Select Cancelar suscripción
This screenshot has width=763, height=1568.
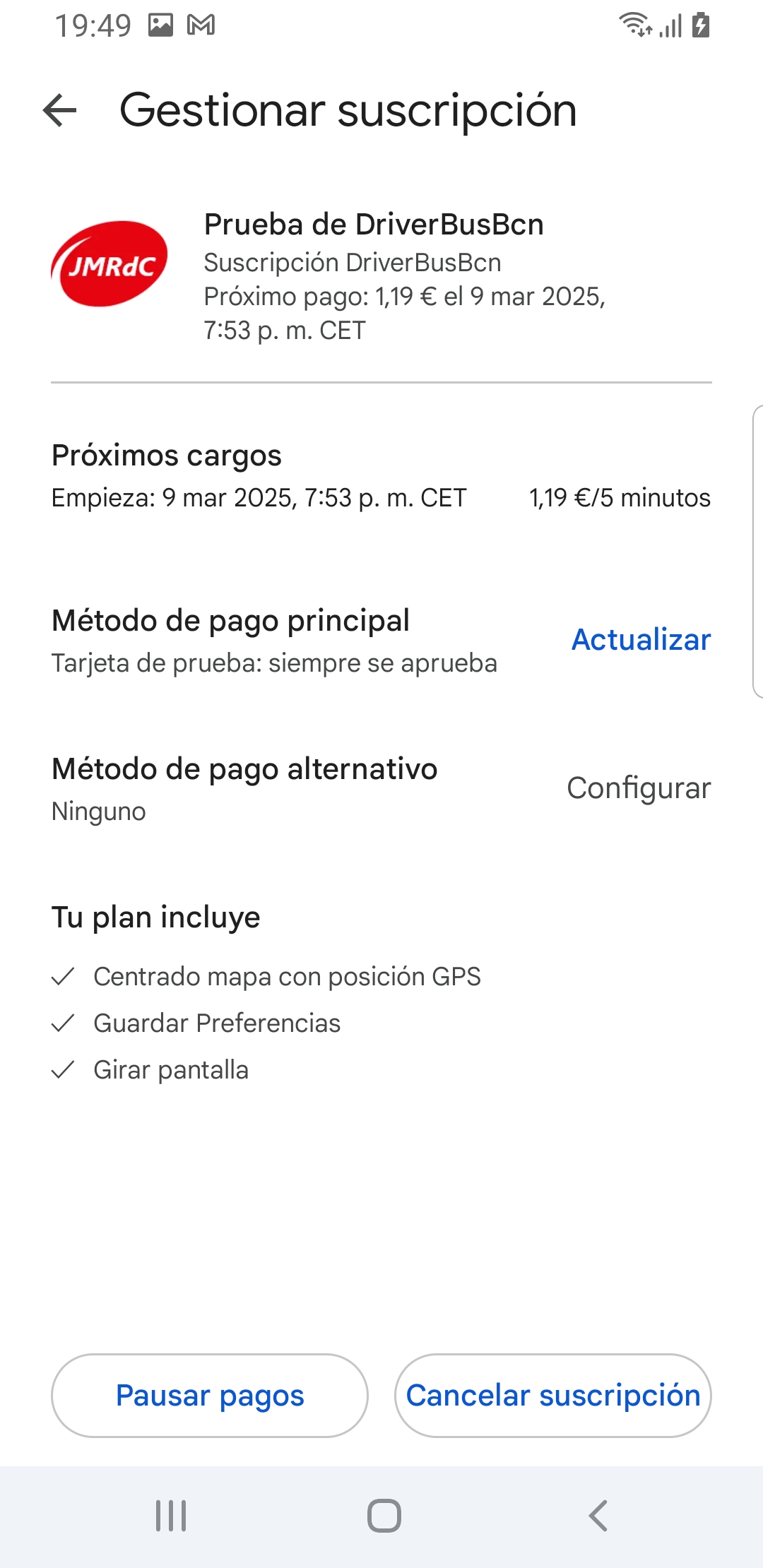[x=553, y=1396]
